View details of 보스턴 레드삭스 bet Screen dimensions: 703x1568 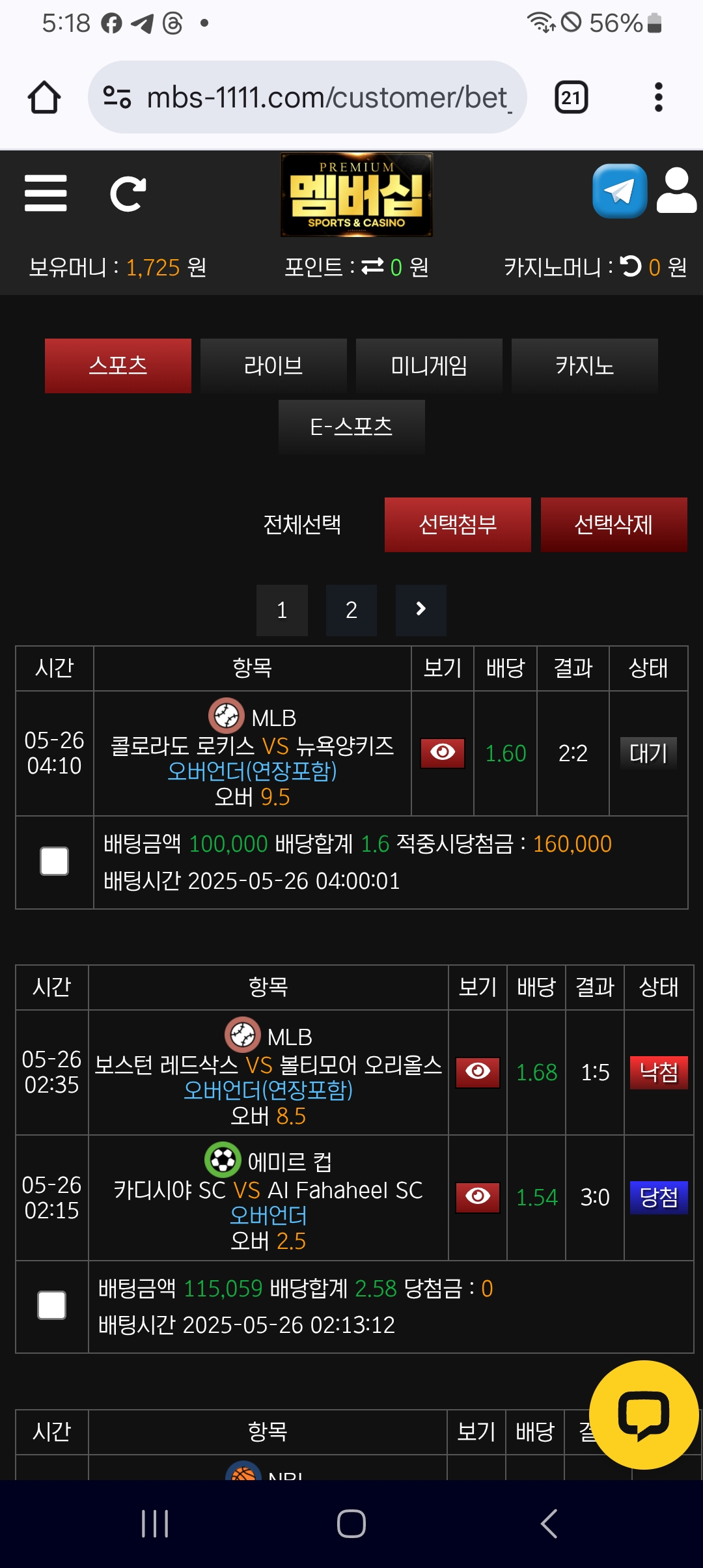pos(478,1072)
